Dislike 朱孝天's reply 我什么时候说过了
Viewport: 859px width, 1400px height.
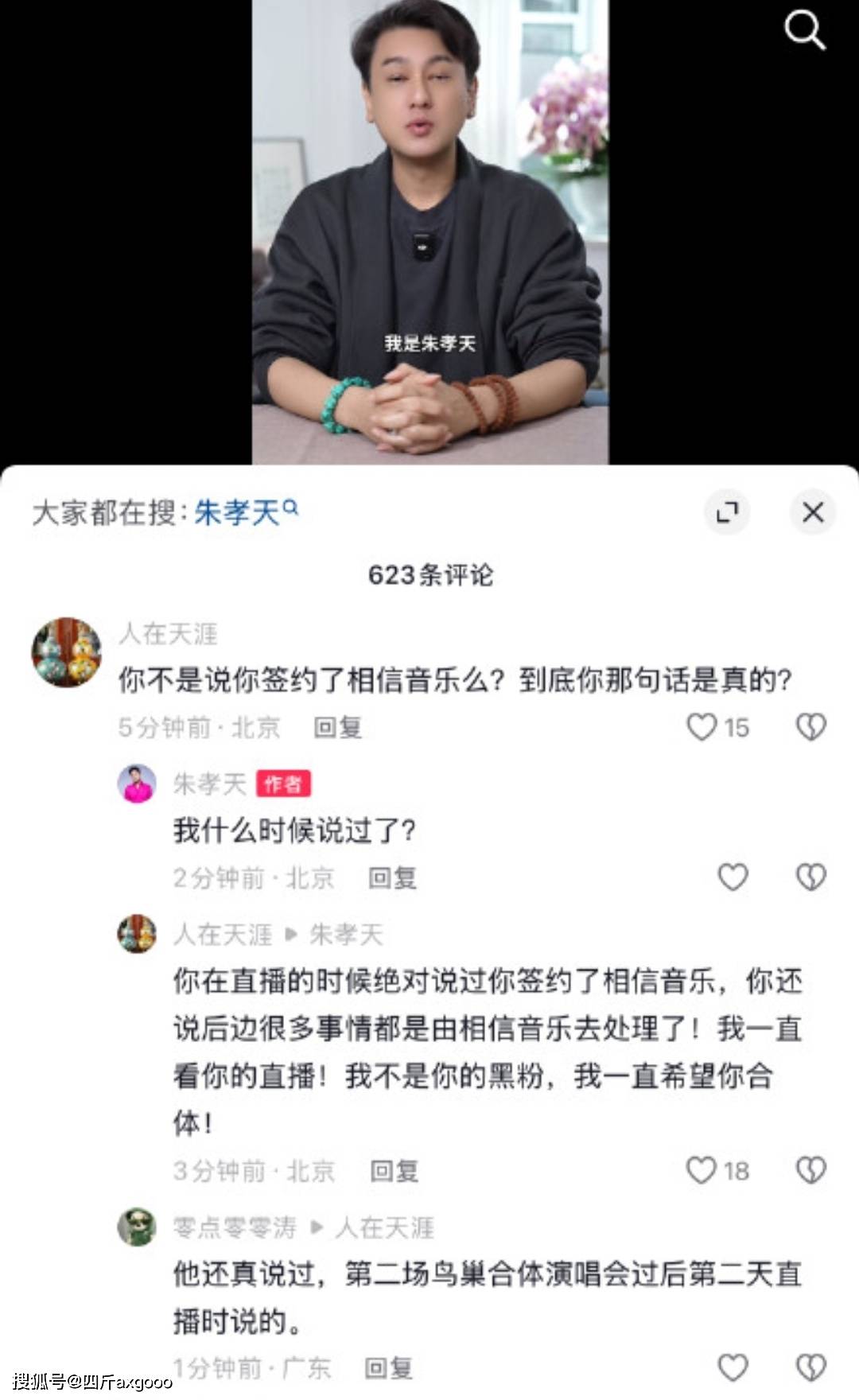[x=810, y=877]
